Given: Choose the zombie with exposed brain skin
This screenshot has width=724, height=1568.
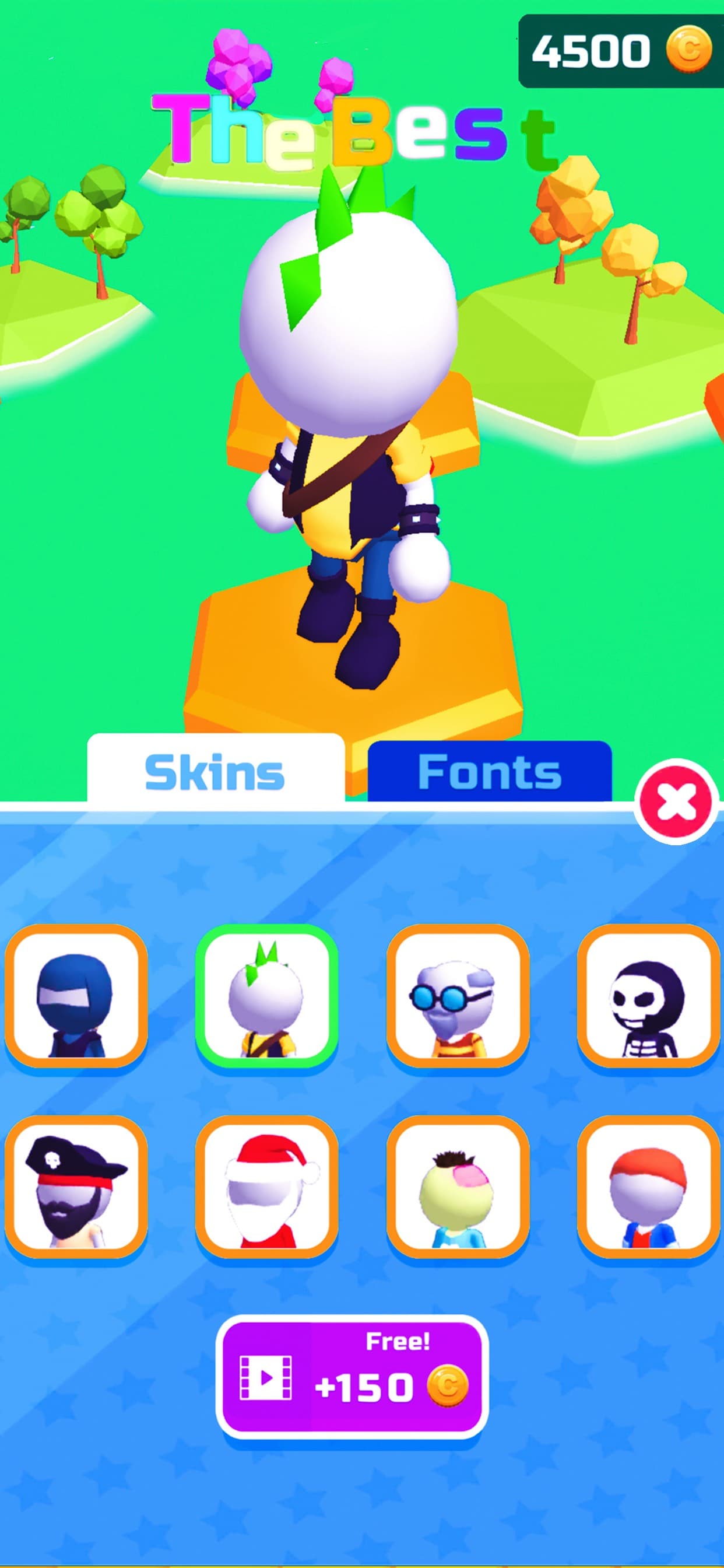Looking at the screenshot, I should click(458, 1186).
